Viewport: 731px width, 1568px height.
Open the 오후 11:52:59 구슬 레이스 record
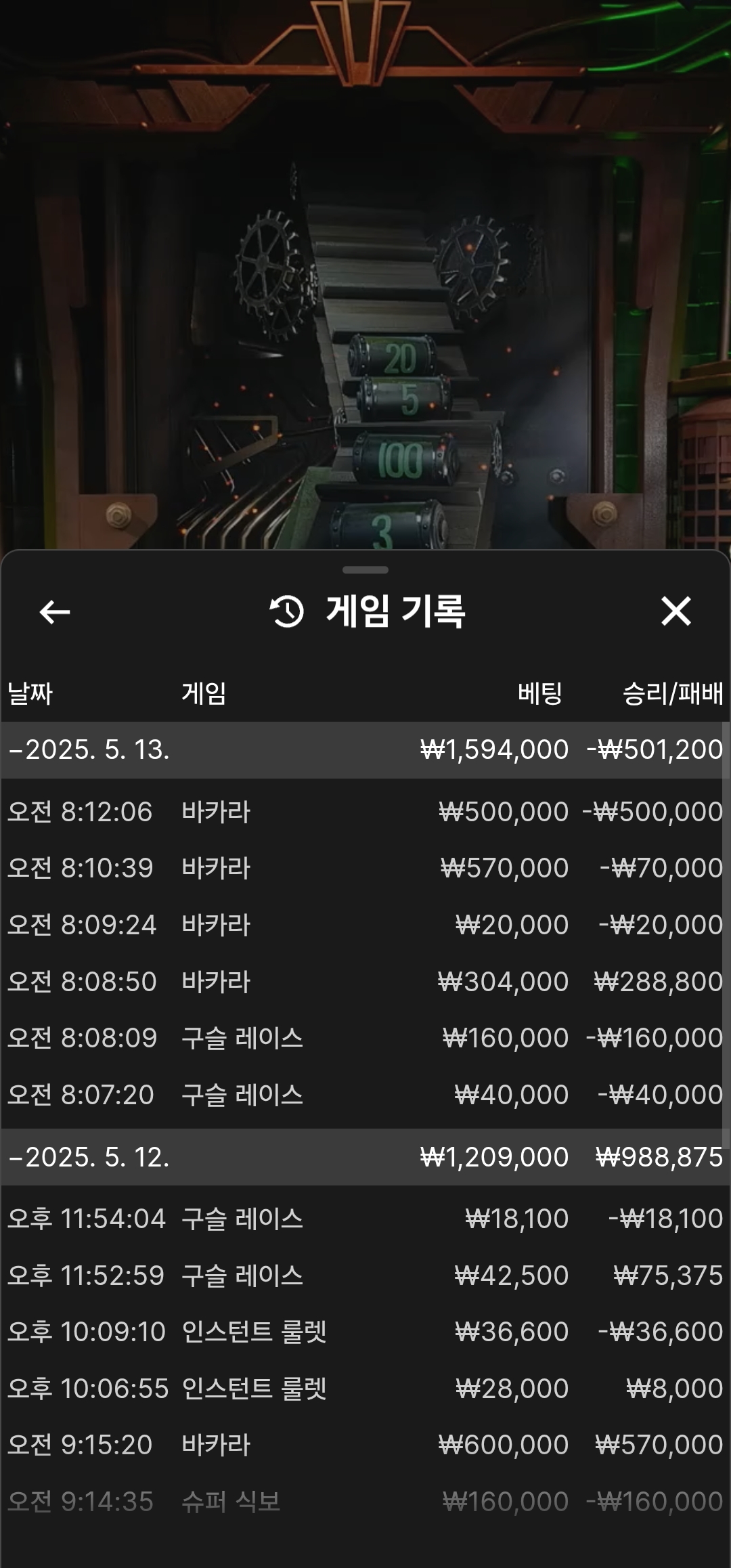[364, 1276]
